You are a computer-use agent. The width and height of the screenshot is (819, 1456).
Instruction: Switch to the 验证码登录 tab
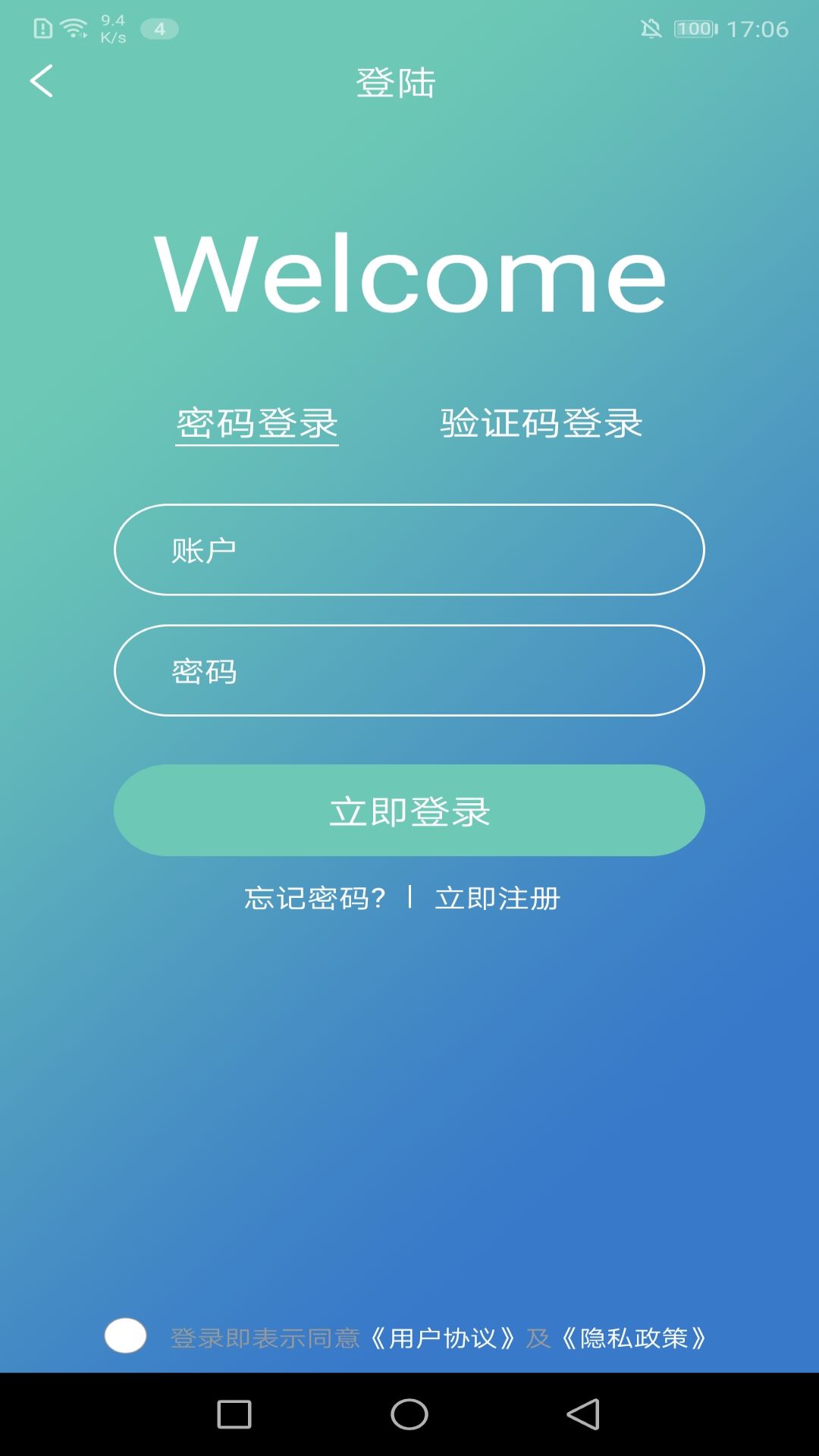click(x=541, y=423)
